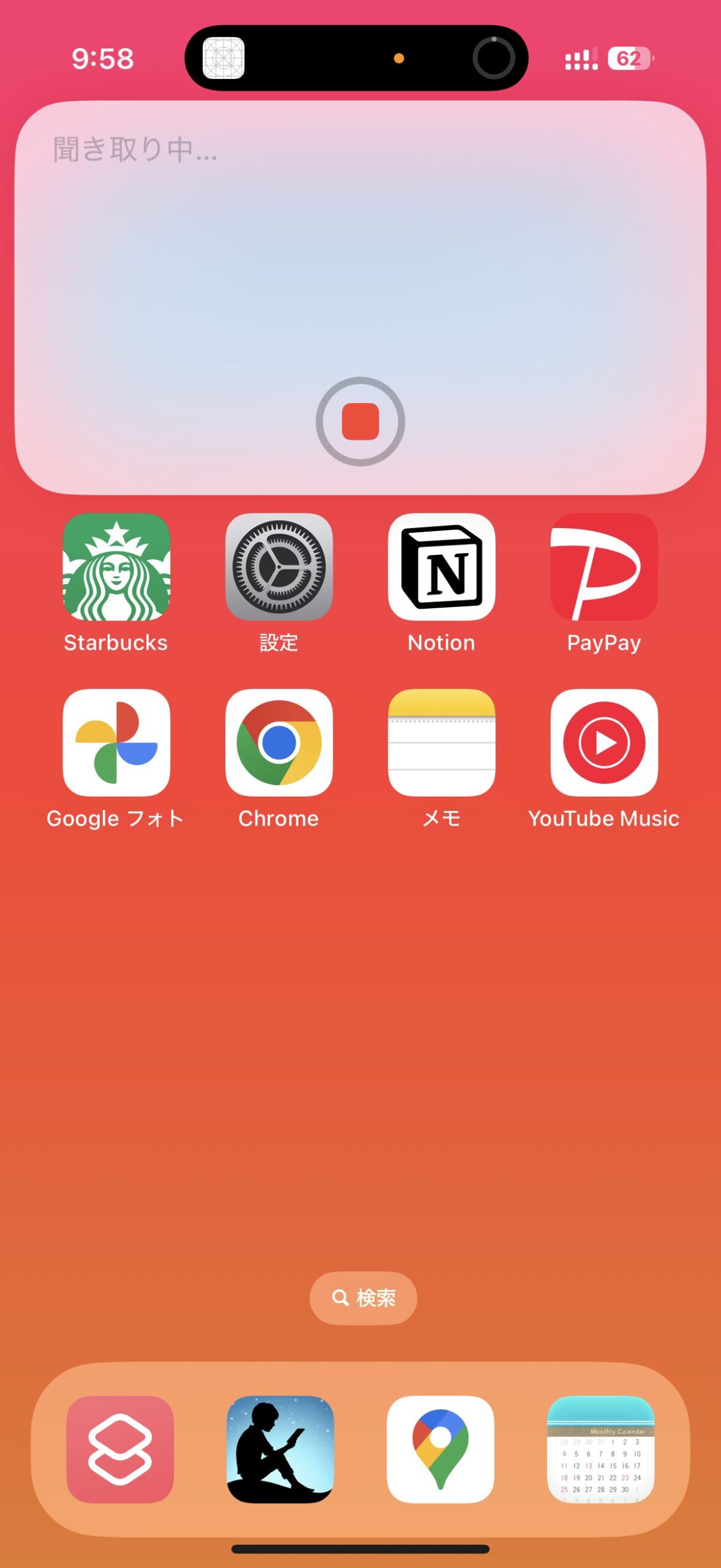Open the Monthly Calendar app
The image size is (721, 1568).
click(600, 1449)
